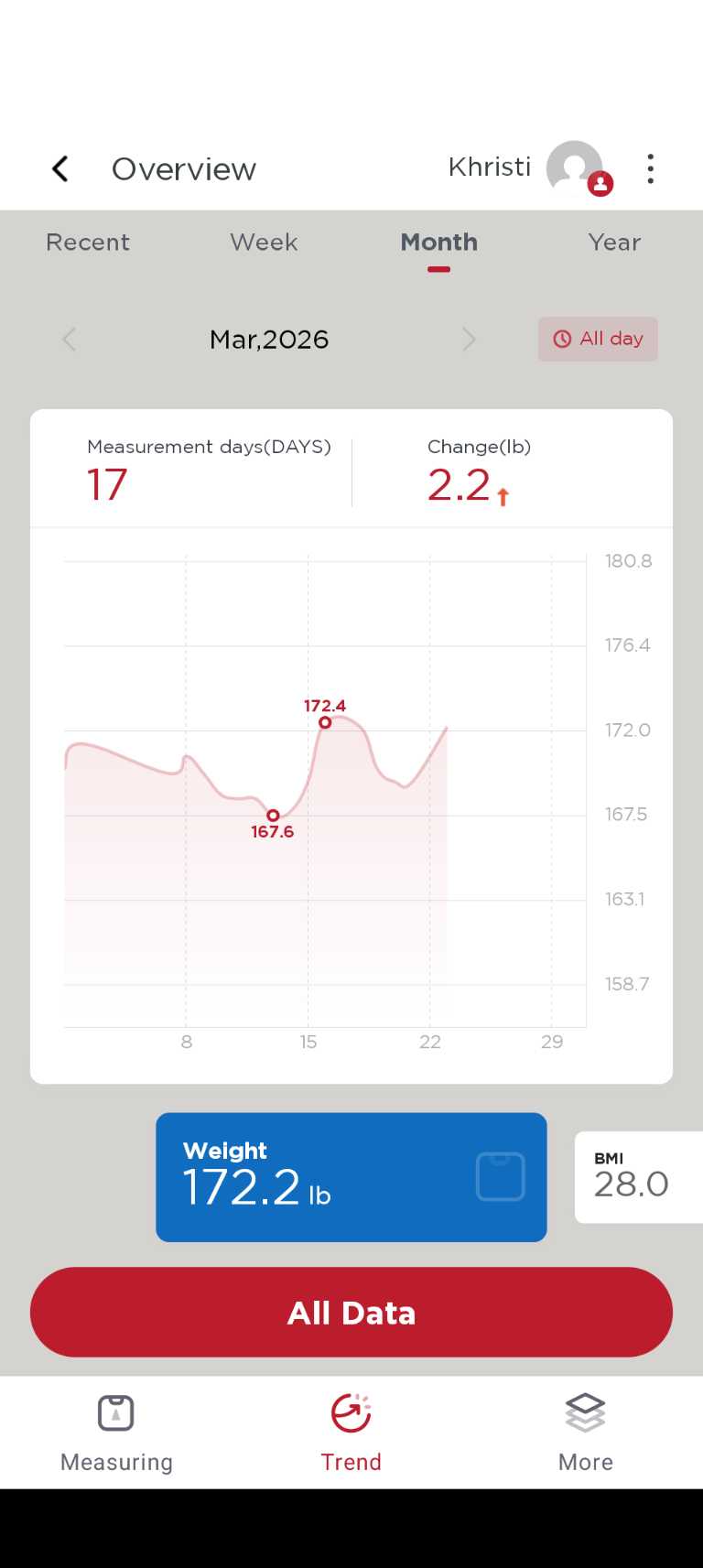Viewport: 703px width, 1568px height.
Task: Select the Weight 172.2 lb card
Action: (x=351, y=1177)
